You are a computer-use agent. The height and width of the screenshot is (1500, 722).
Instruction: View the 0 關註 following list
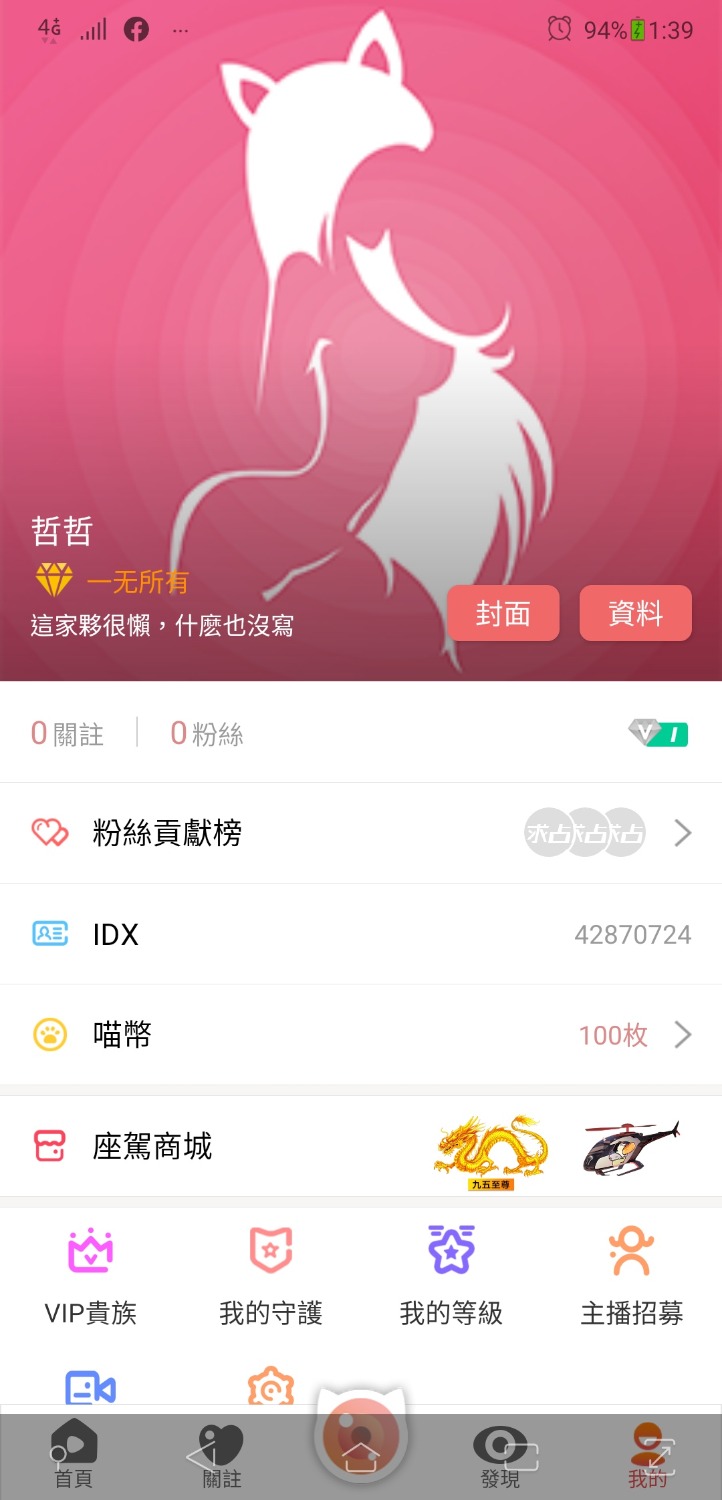67,734
